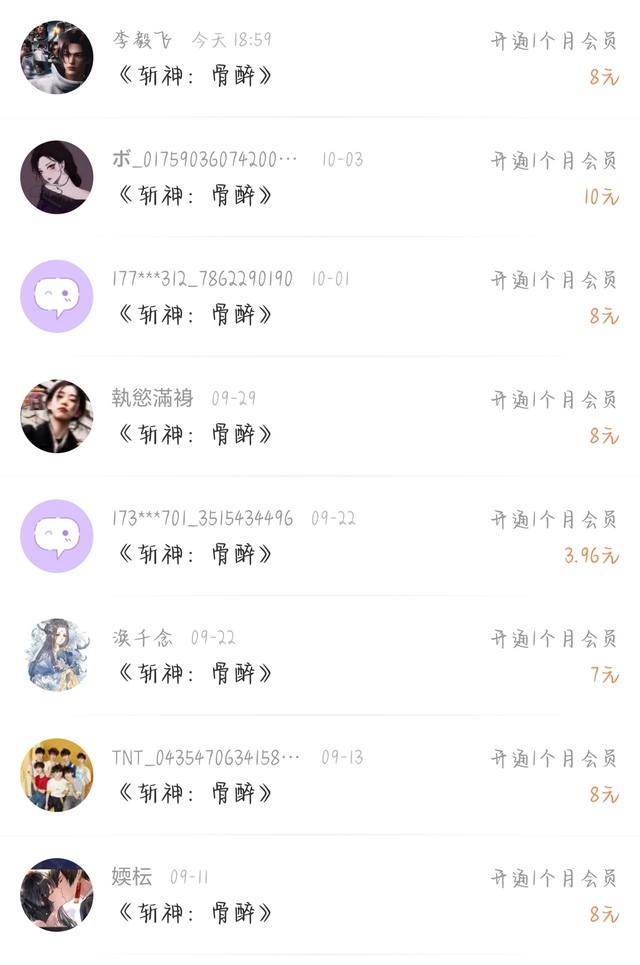
Task: Open 泪千念's 7元 membership record
Action: tap(320, 655)
